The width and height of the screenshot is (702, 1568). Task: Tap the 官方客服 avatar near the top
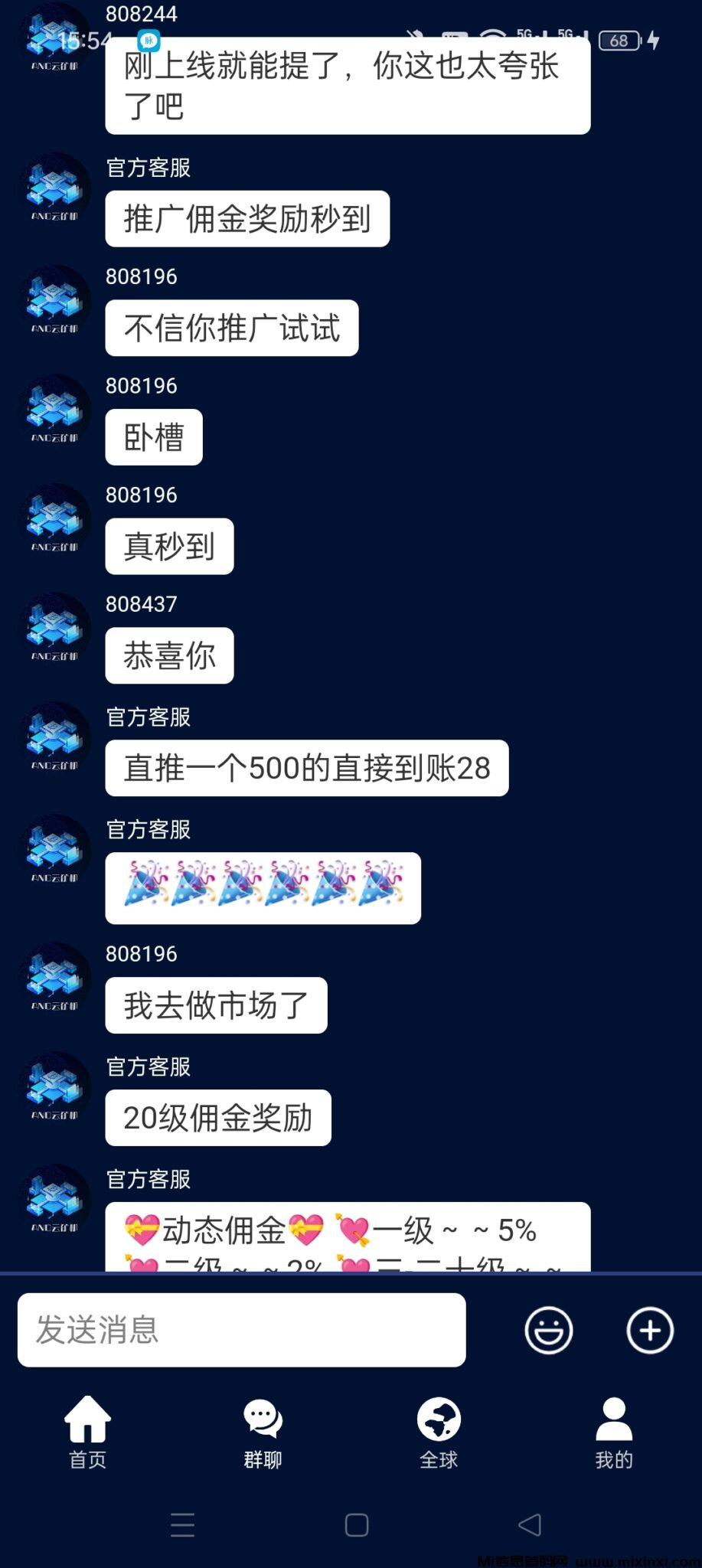pyautogui.click(x=52, y=191)
